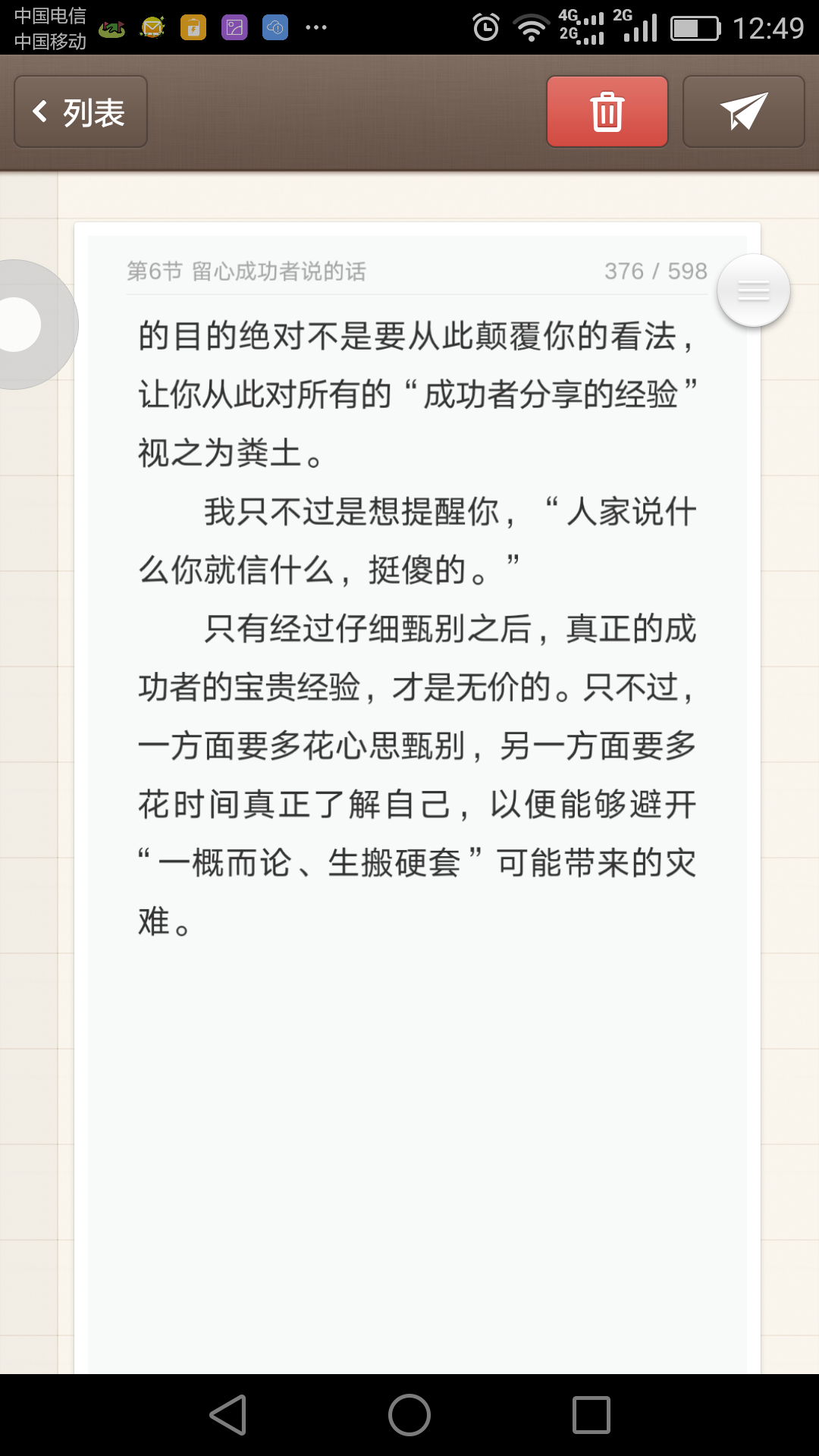Tap the cloud sync warning icon

[274, 27]
